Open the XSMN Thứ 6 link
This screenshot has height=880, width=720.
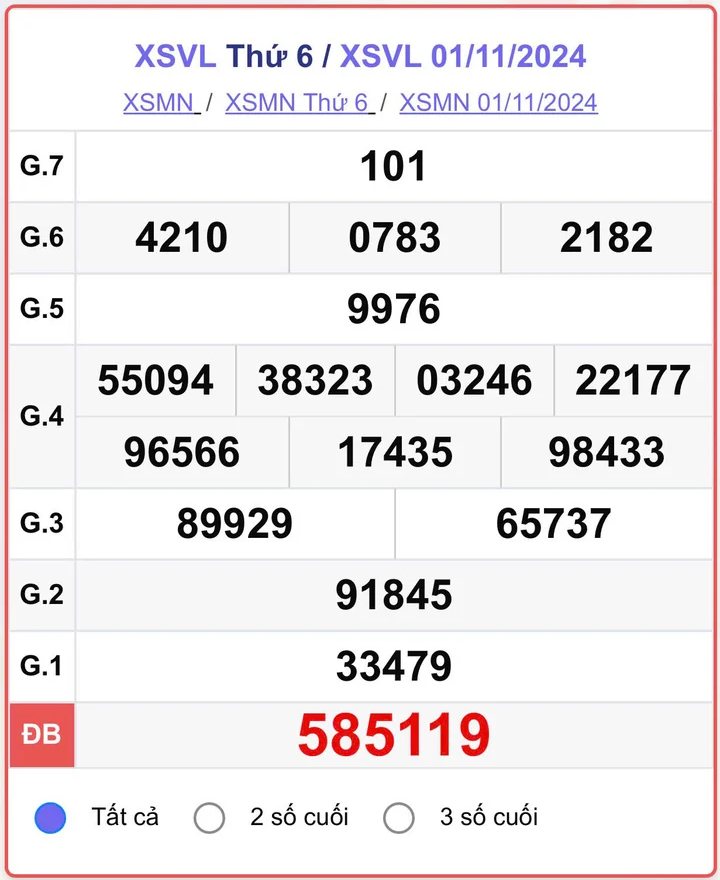point(298,103)
